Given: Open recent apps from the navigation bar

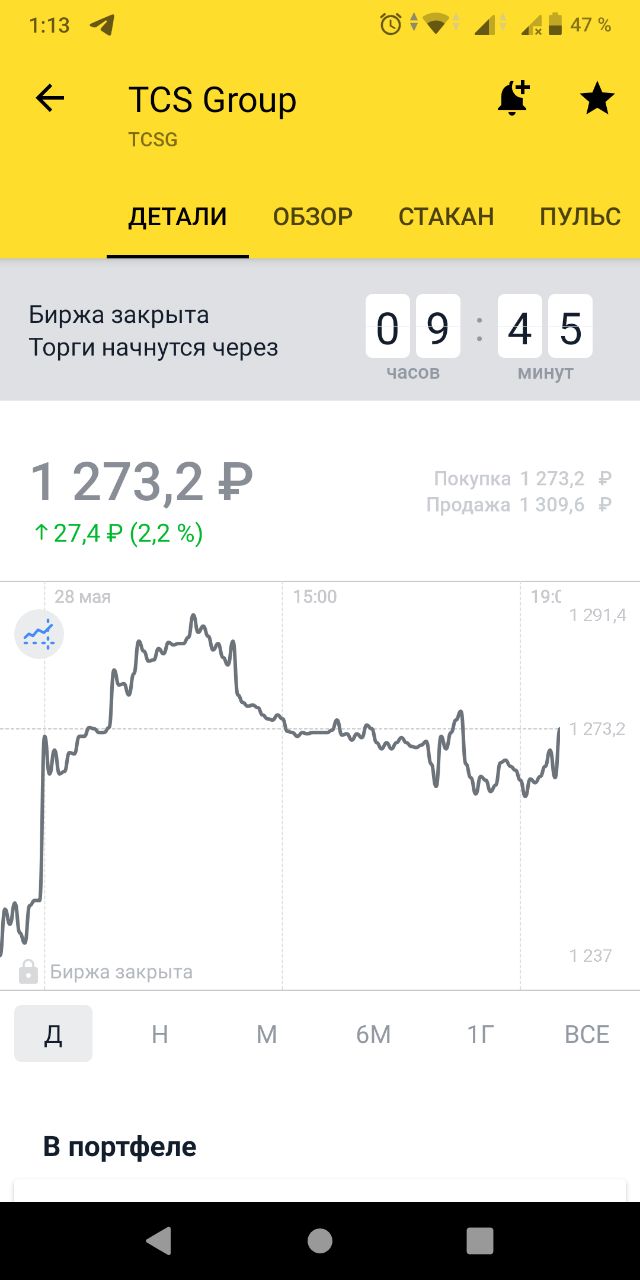Looking at the screenshot, I should pyautogui.click(x=480, y=1241).
